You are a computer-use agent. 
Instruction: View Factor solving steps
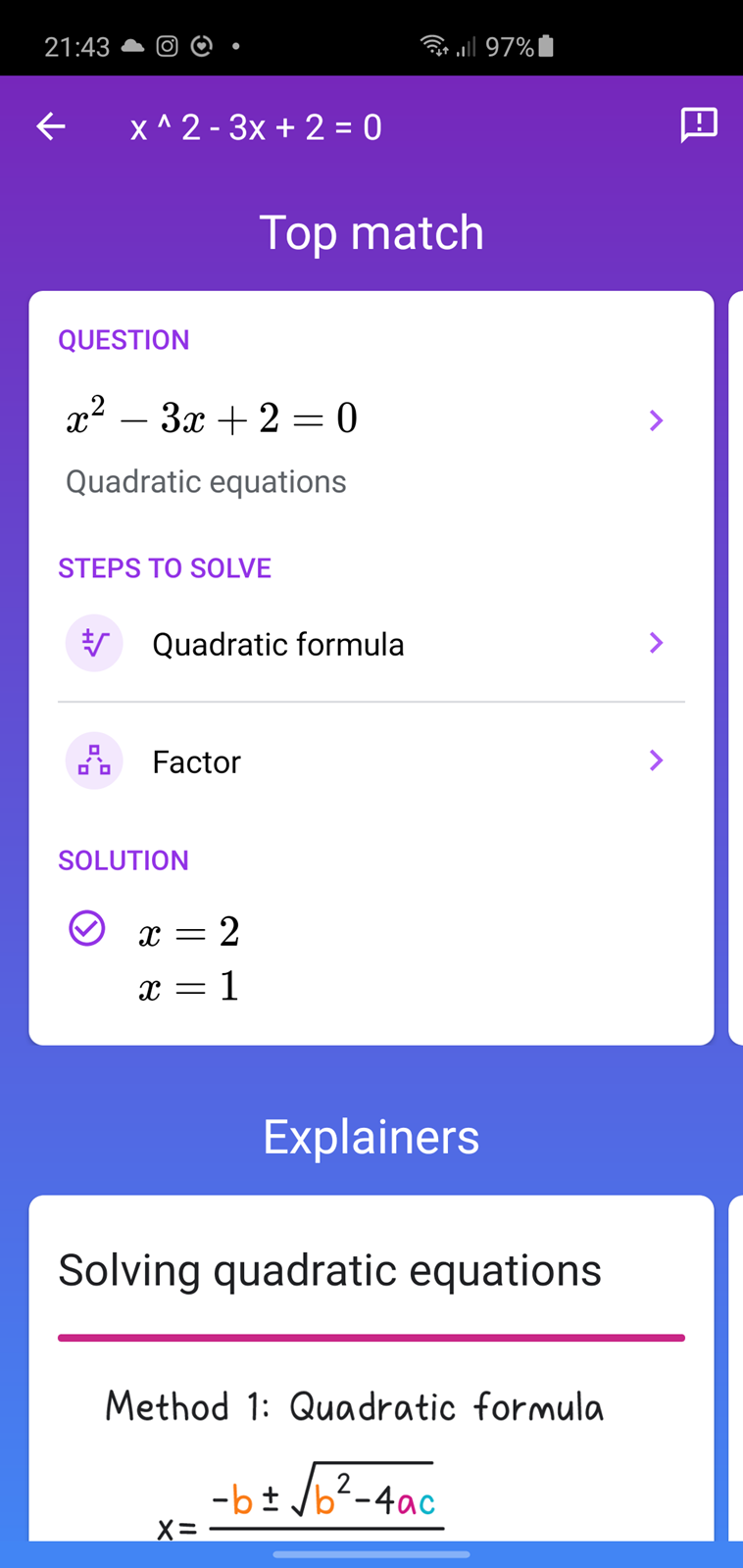[x=371, y=761]
